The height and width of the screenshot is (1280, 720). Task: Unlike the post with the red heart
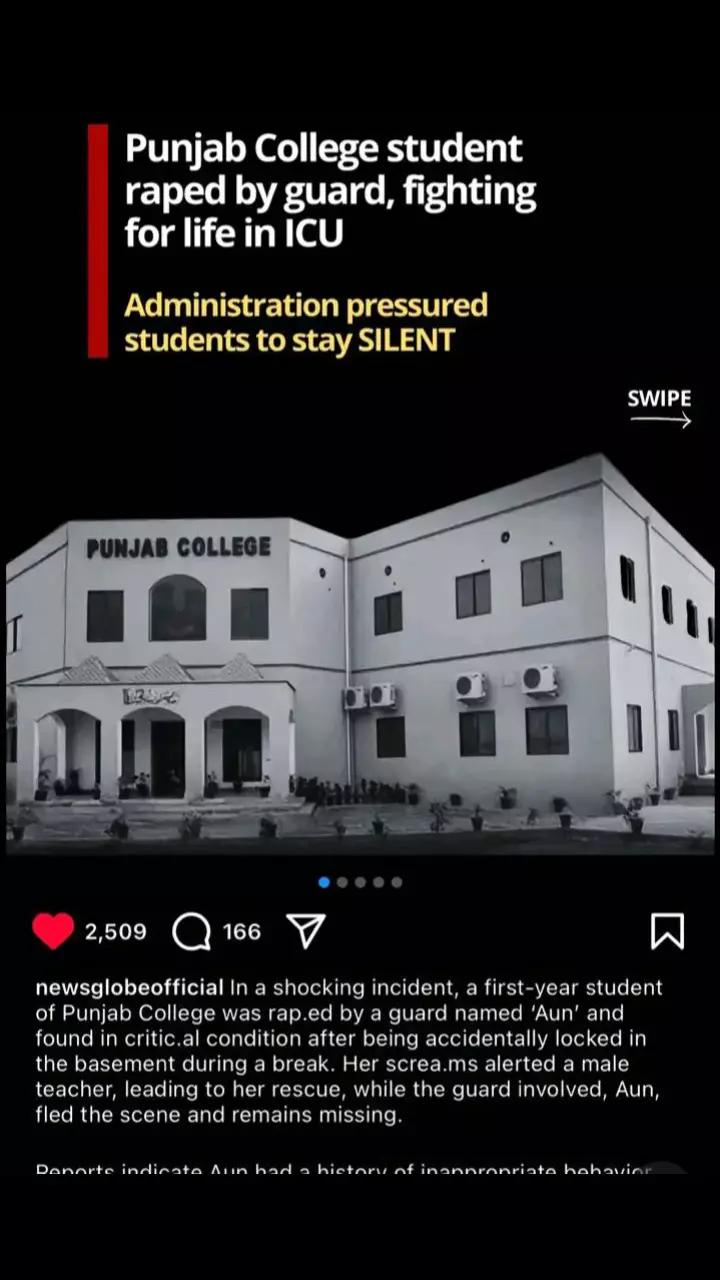pos(54,931)
